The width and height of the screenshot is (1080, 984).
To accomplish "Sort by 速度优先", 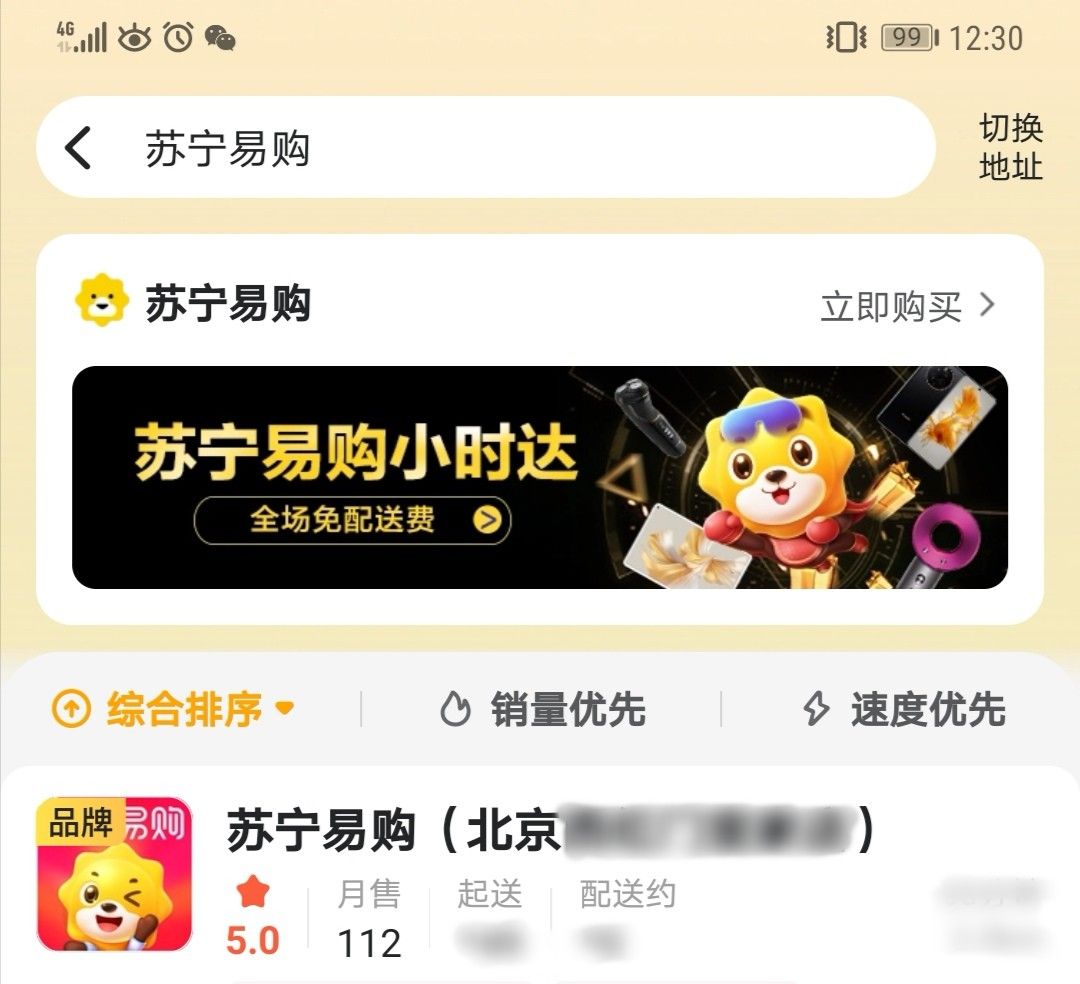I will (903, 710).
